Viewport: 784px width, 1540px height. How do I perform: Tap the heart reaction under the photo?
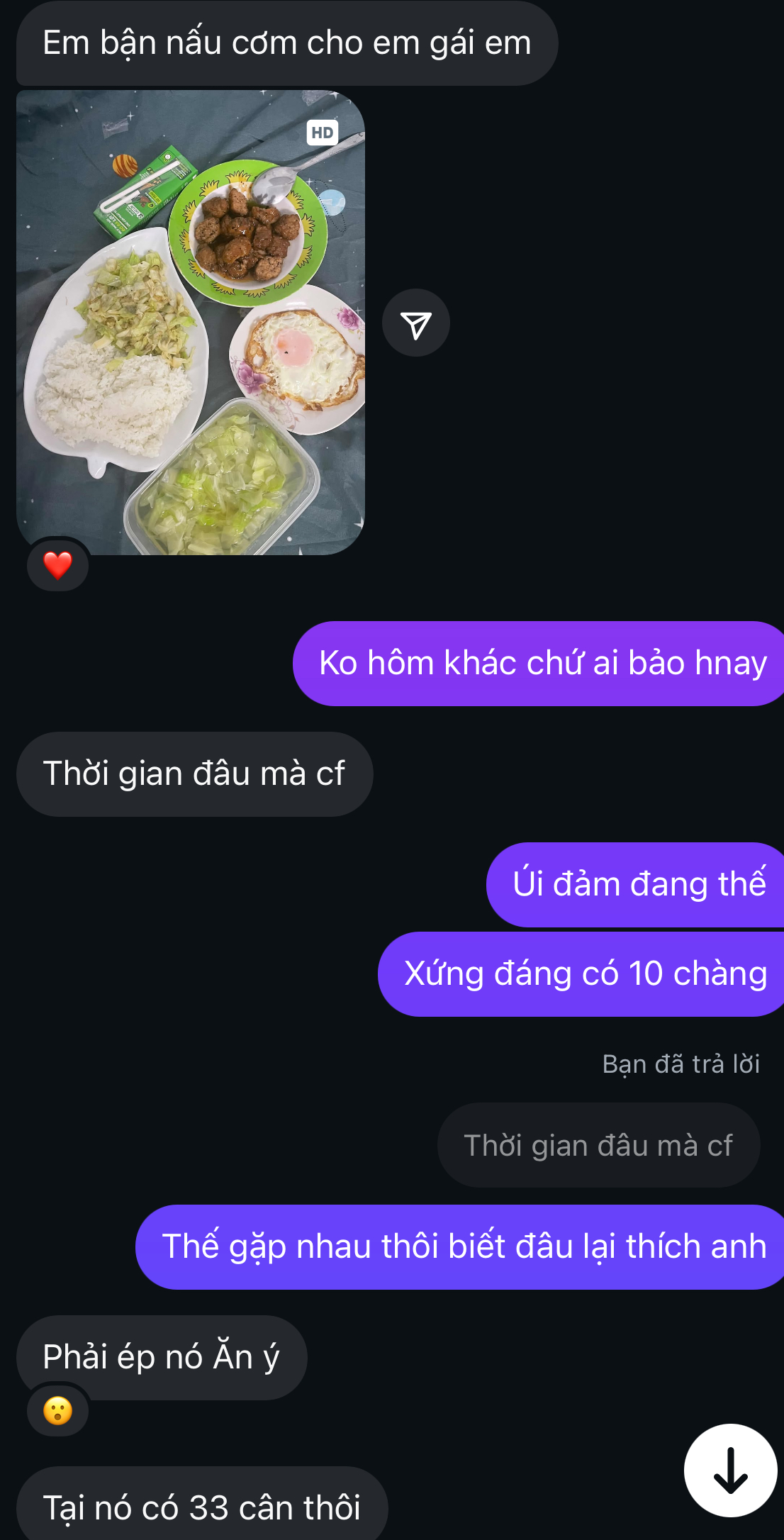tap(57, 565)
